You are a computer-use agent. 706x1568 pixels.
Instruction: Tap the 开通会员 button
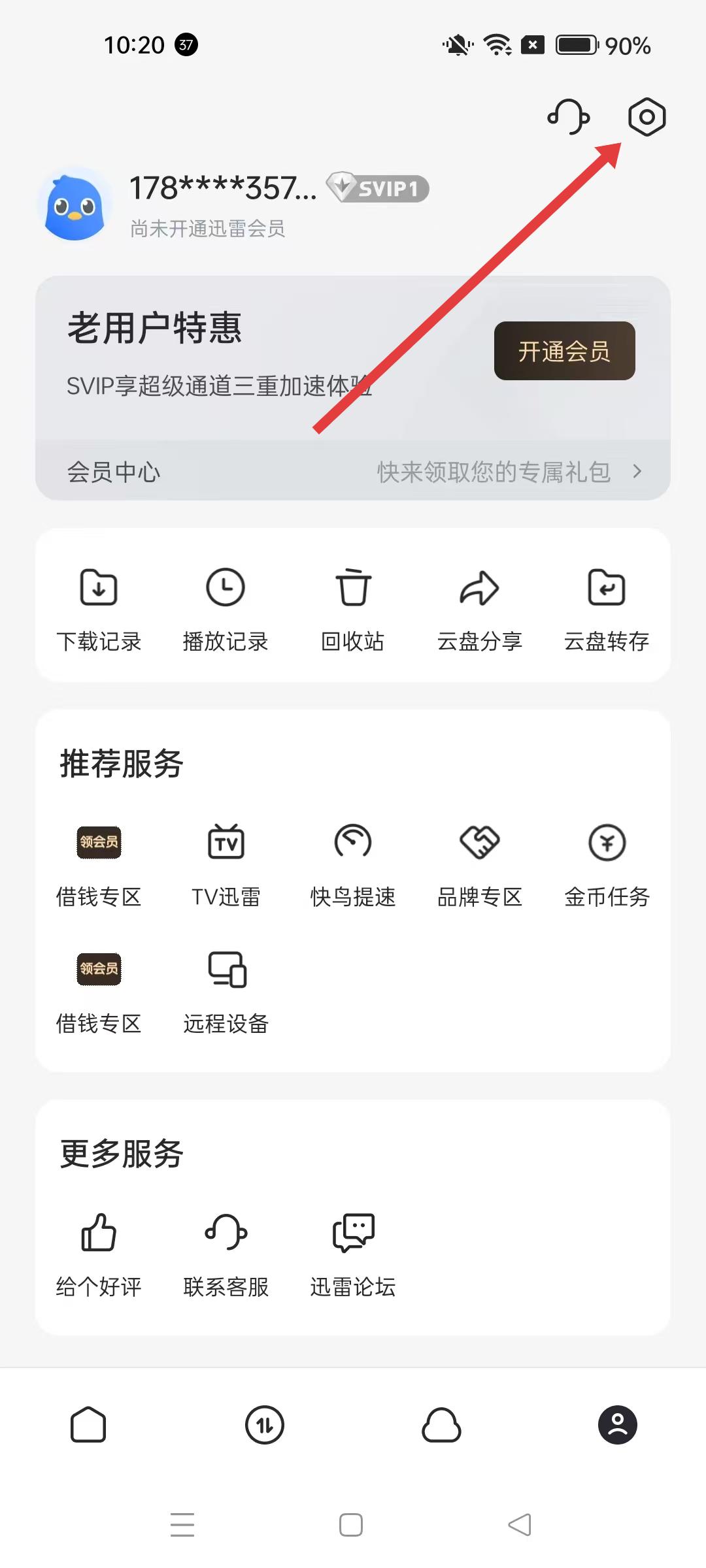pos(564,351)
